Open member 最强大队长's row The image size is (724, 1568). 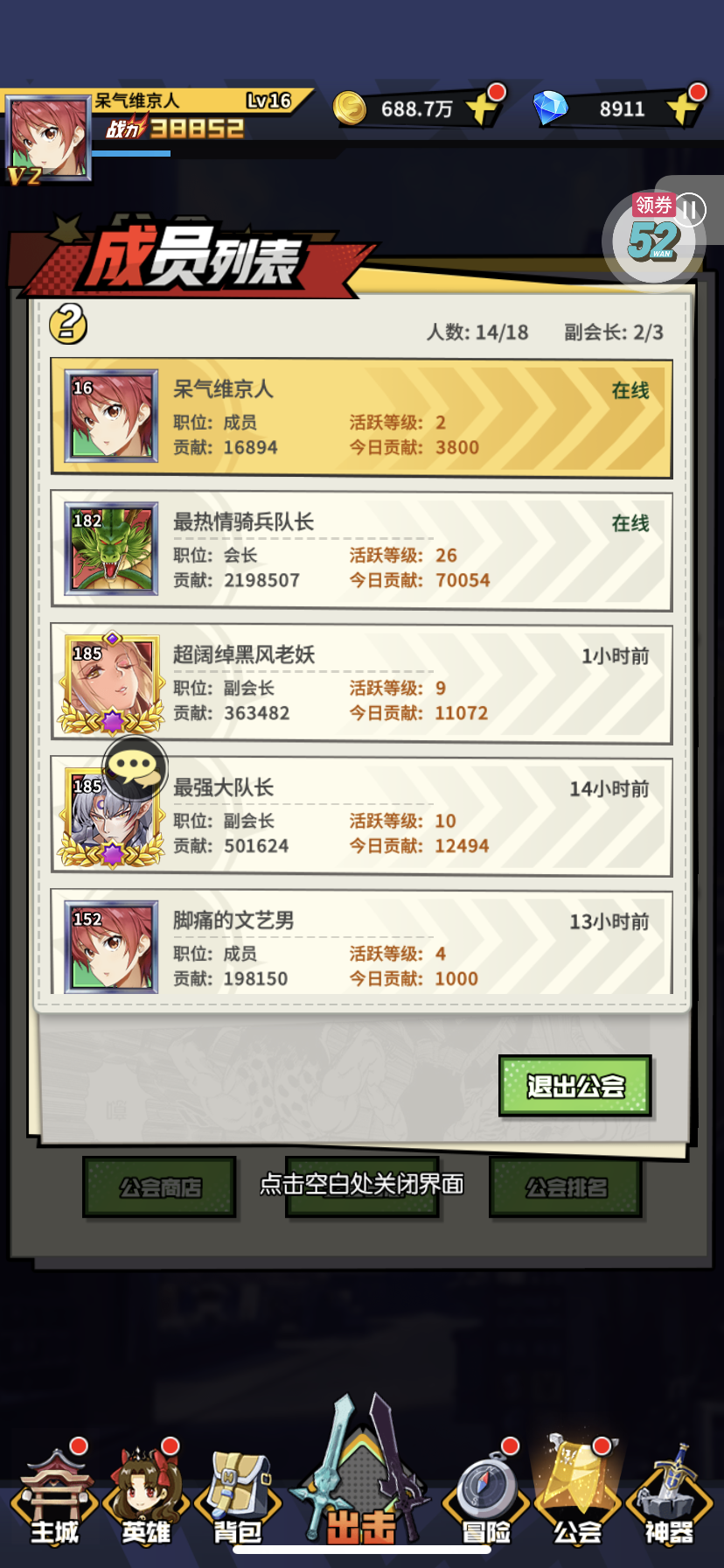coord(361,816)
